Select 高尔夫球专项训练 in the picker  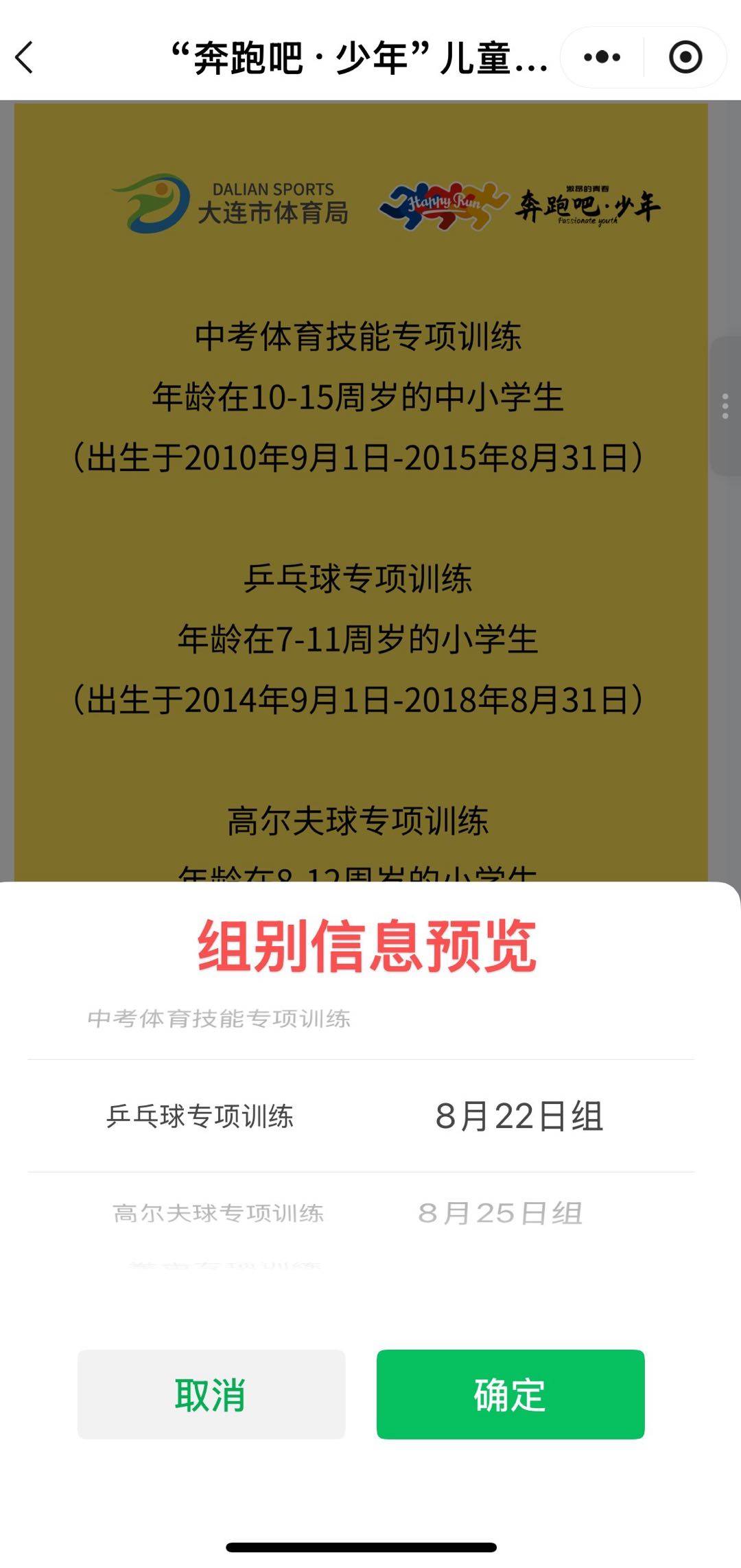pos(218,1213)
